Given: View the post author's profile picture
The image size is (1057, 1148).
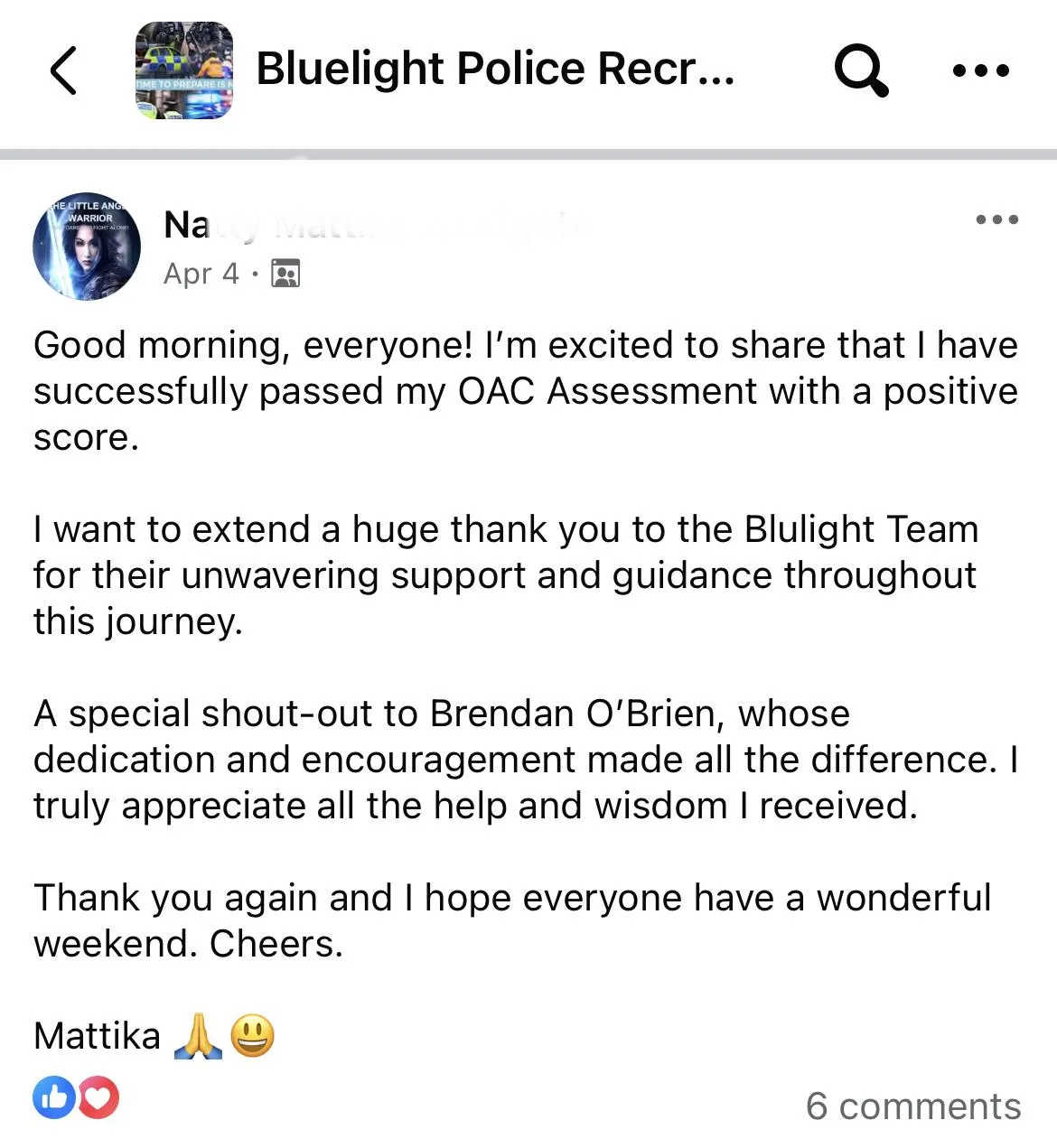Looking at the screenshot, I should tap(87, 246).
